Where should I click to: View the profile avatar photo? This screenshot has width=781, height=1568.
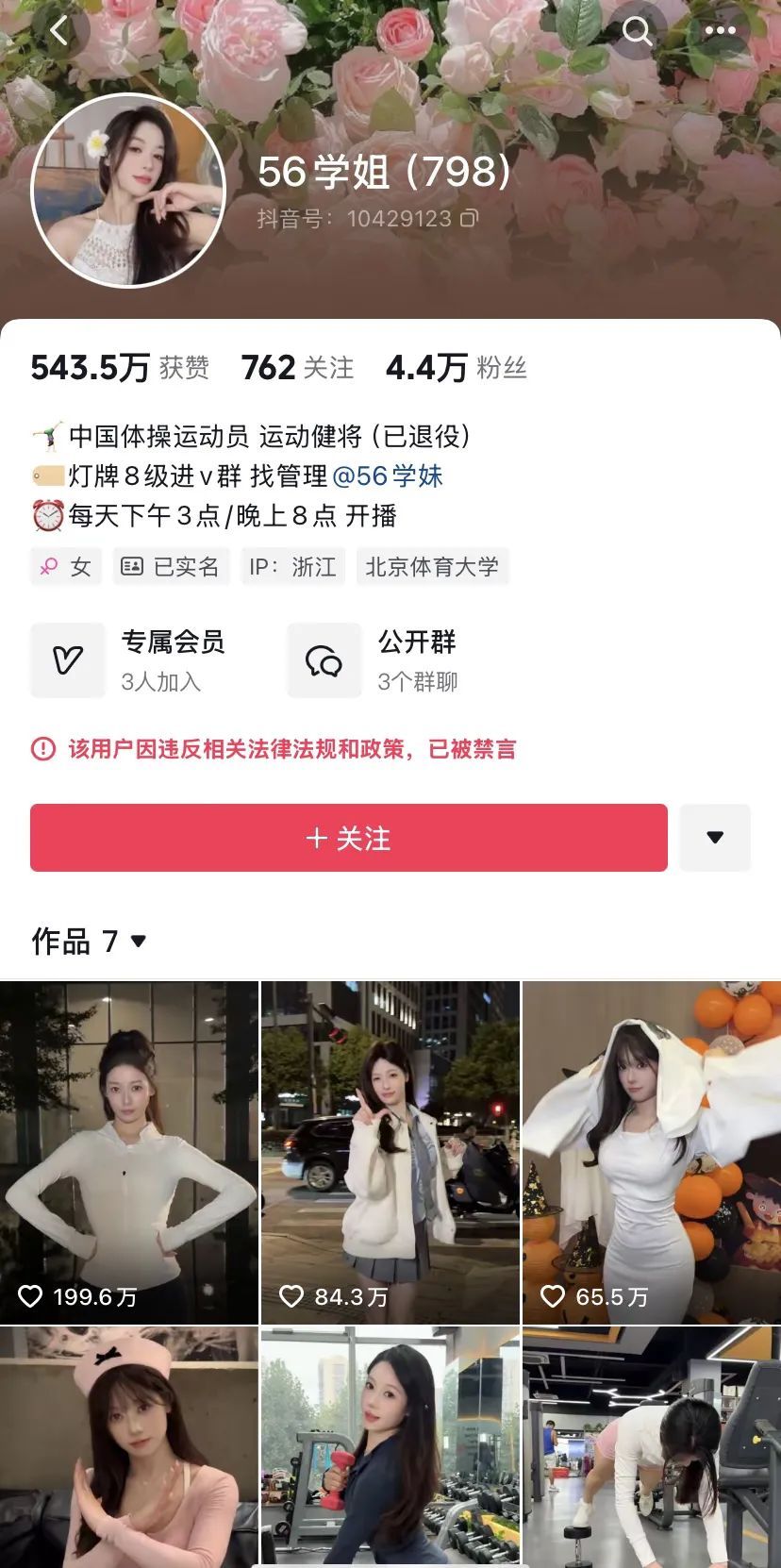point(128,191)
